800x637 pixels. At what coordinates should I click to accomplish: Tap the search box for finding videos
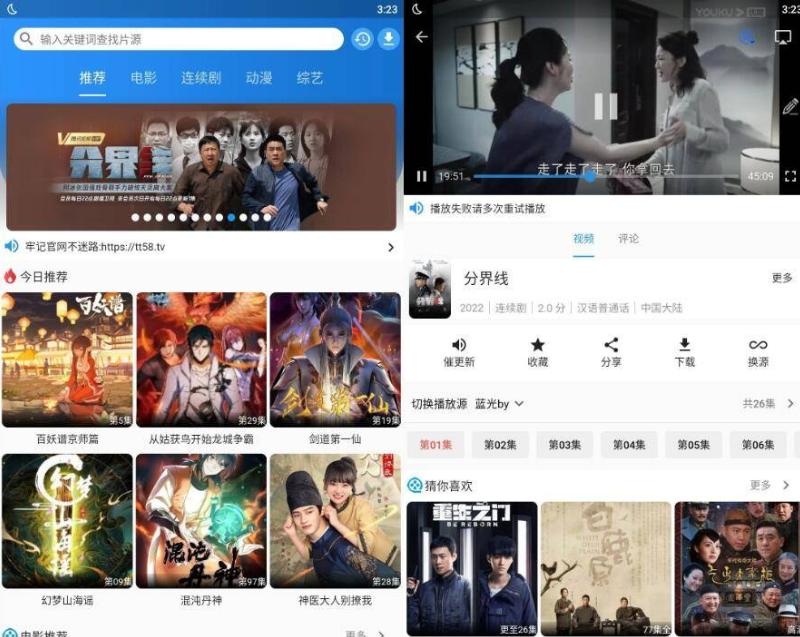coord(180,39)
